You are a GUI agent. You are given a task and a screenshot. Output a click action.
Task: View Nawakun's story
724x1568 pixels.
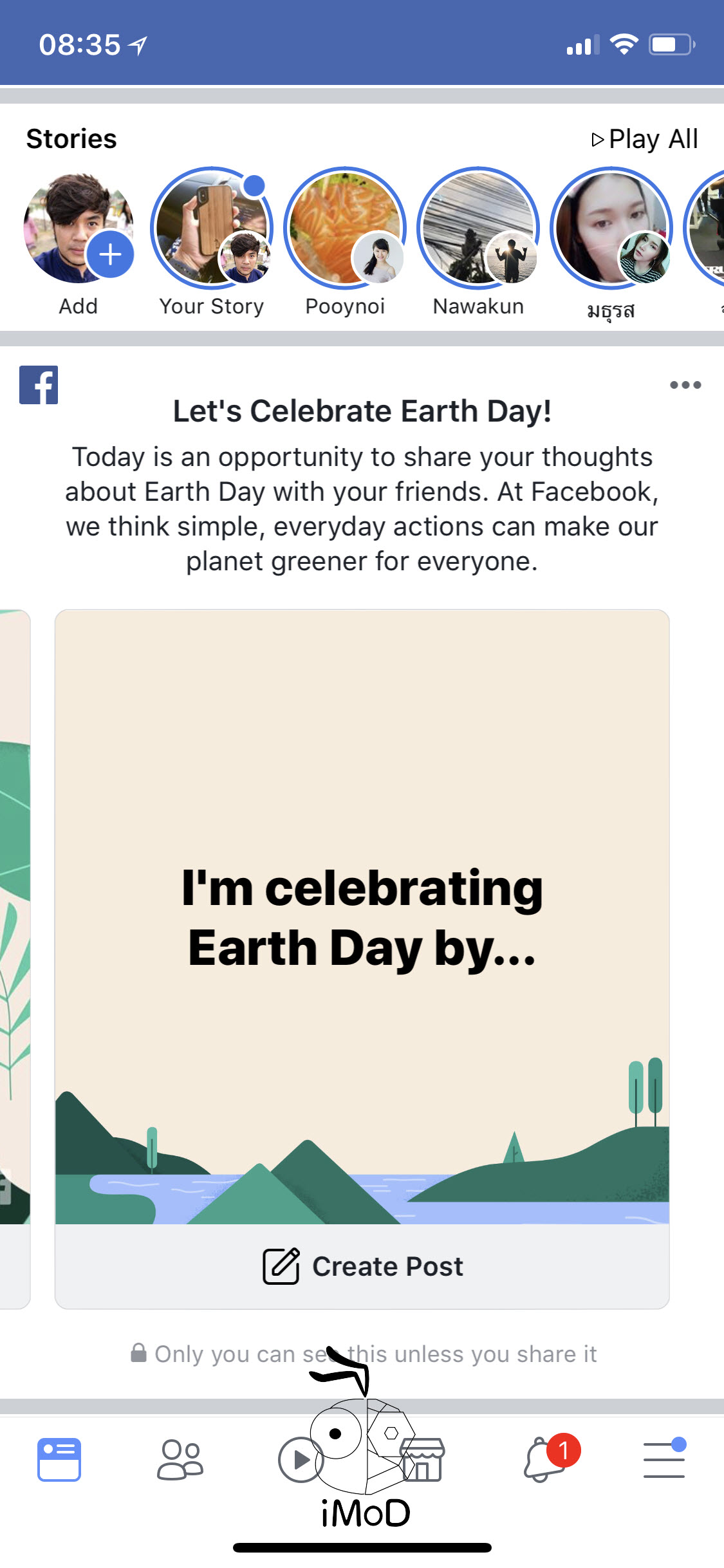(478, 229)
